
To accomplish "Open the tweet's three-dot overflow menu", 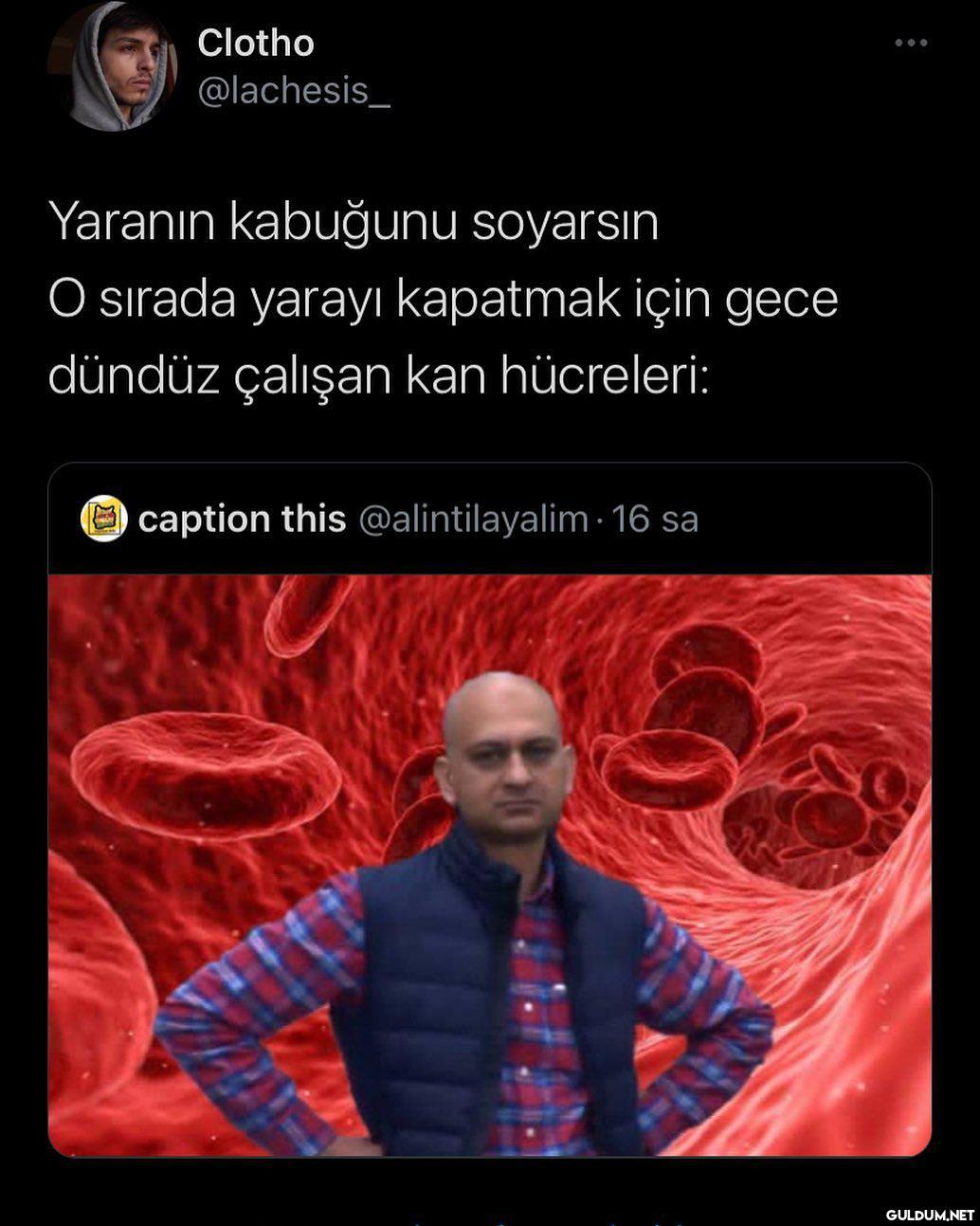I will [911, 43].
